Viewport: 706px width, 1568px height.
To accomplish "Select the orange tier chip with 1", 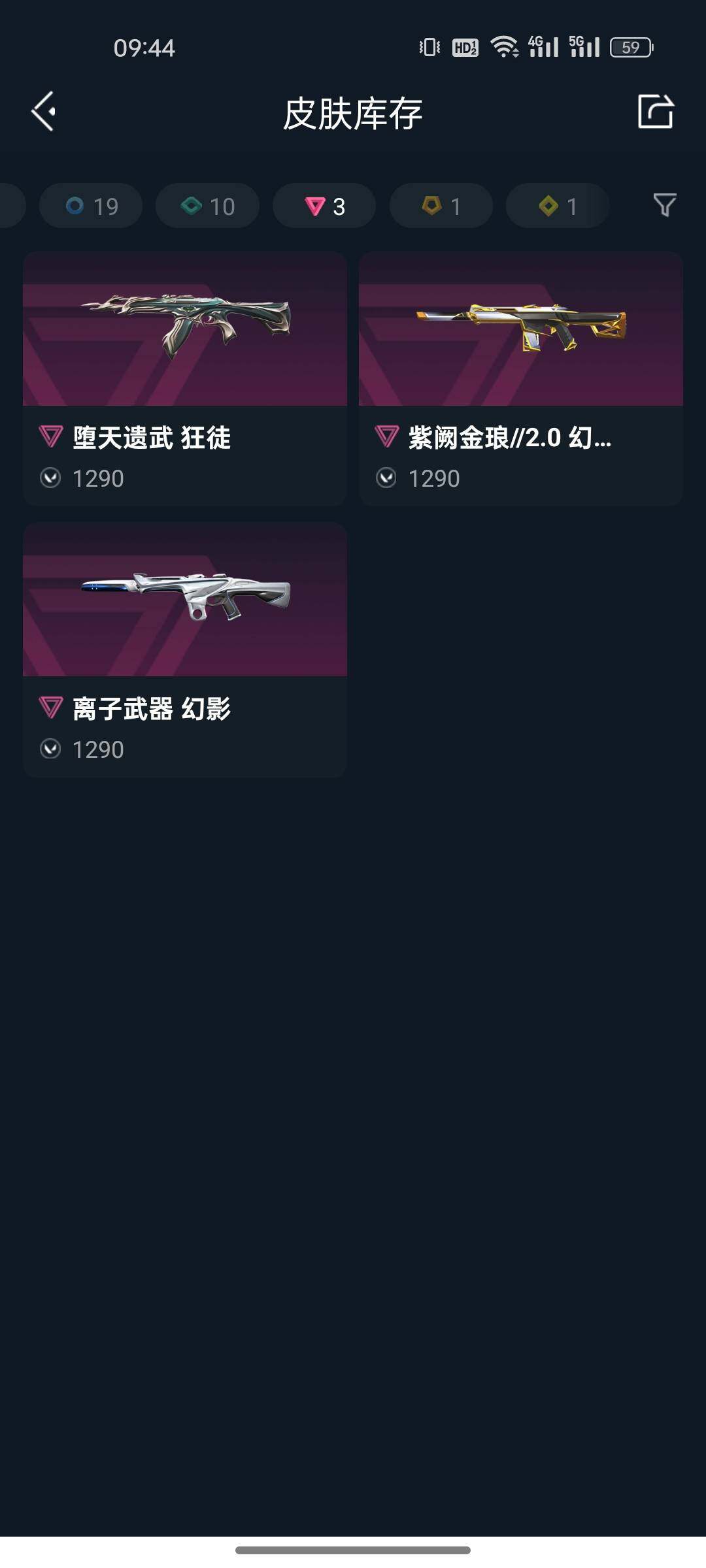I will coord(441,206).
